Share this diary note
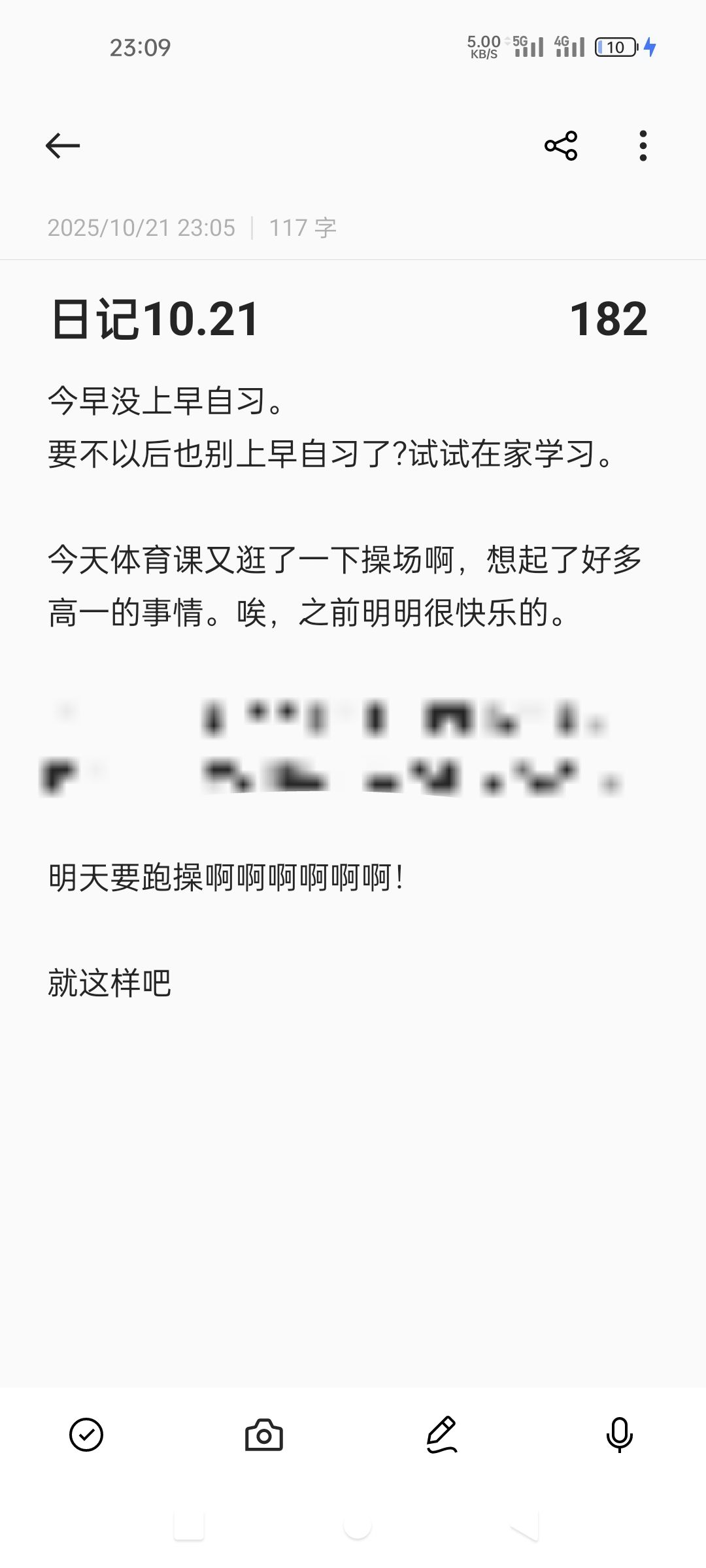This screenshot has height=1568, width=706. pos(561,145)
